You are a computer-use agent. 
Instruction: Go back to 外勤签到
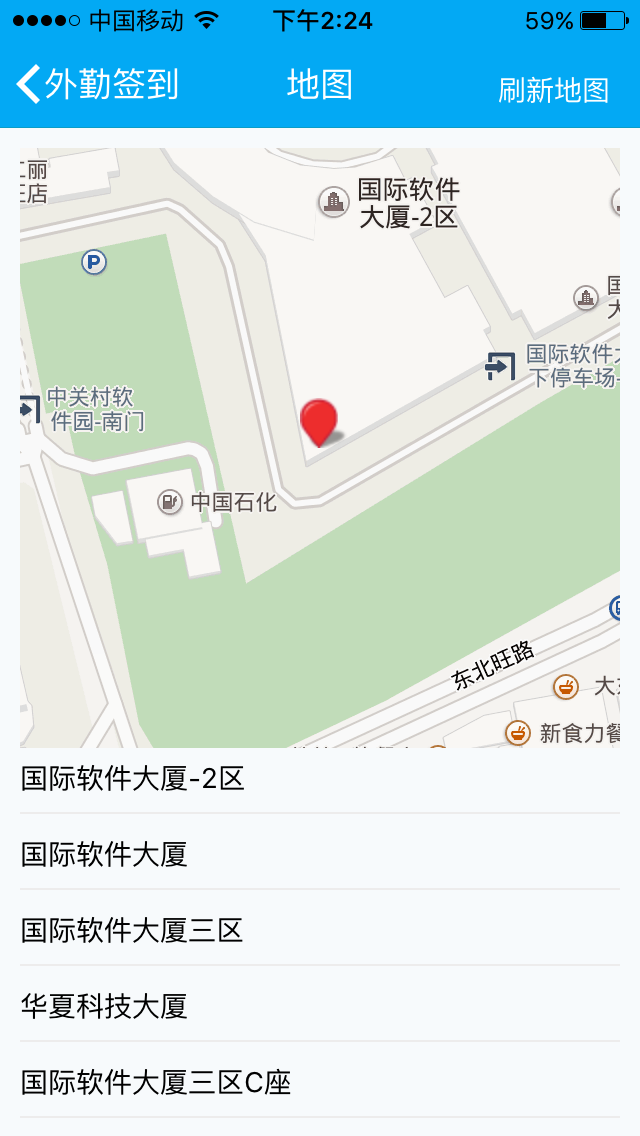[97, 85]
